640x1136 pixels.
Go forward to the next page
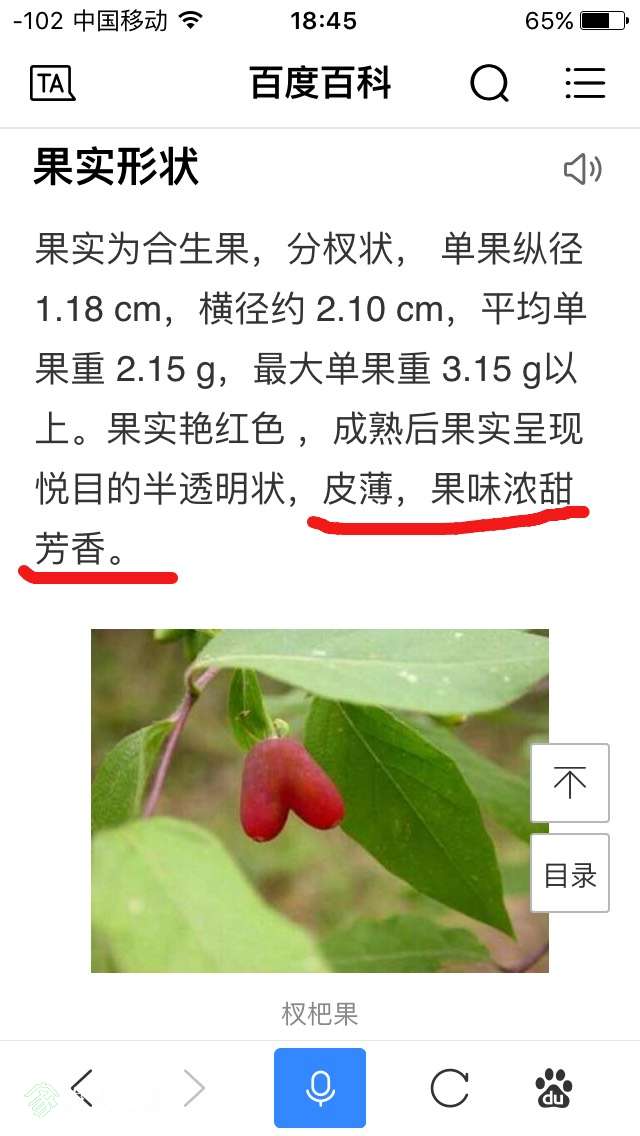[x=194, y=1087]
